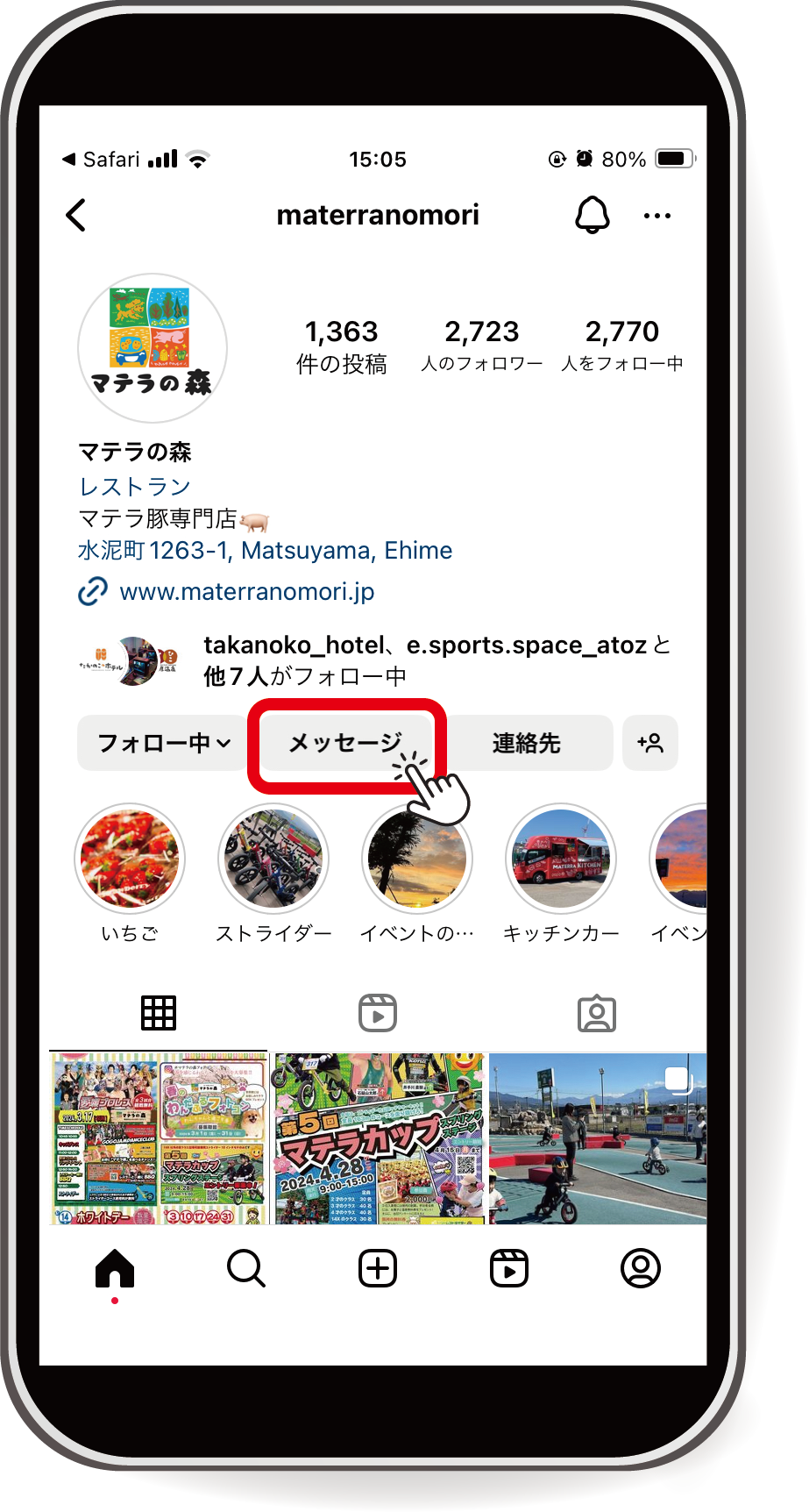Screen dimensions: 809x1512
Task: Open the address 水泥町1263-1, Matsuyama, Ehime
Action: [266, 551]
